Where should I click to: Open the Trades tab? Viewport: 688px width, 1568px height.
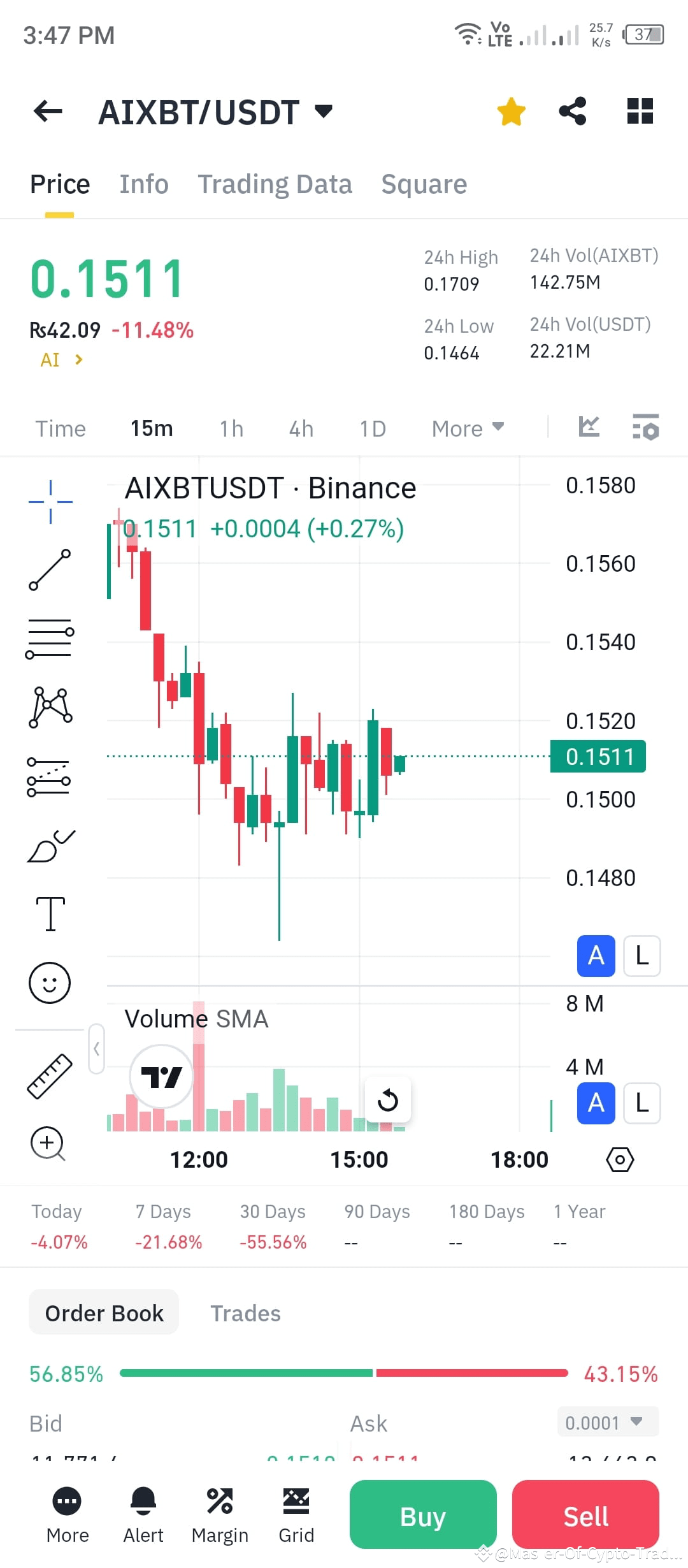(245, 1313)
